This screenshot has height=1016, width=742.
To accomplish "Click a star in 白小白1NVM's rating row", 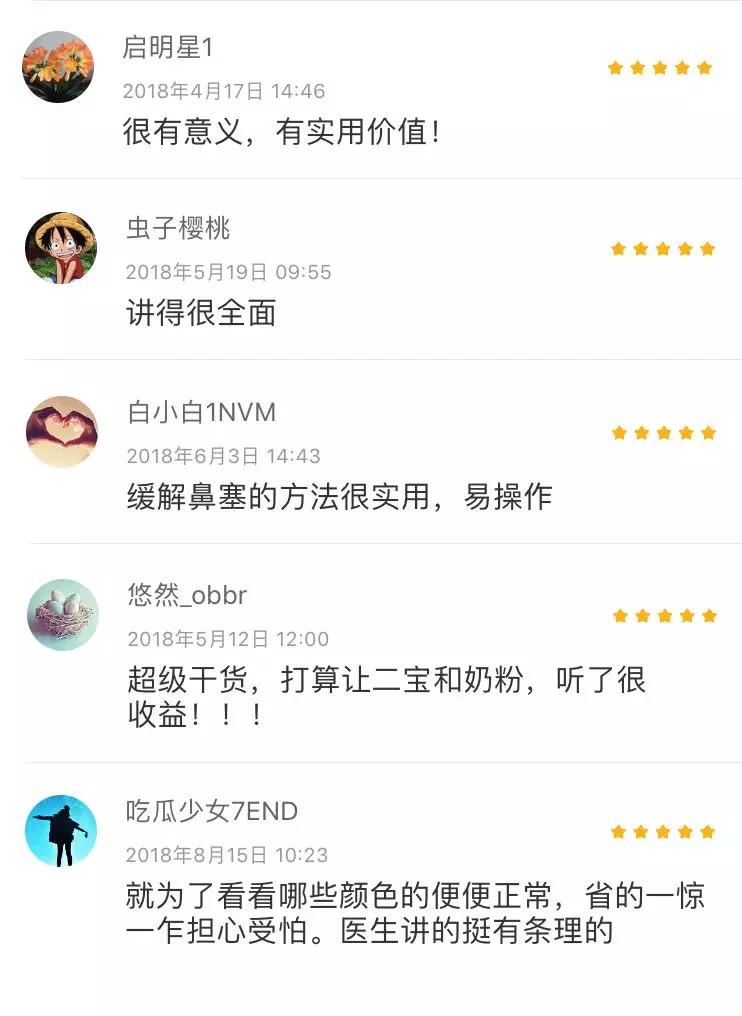I will (661, 430).
